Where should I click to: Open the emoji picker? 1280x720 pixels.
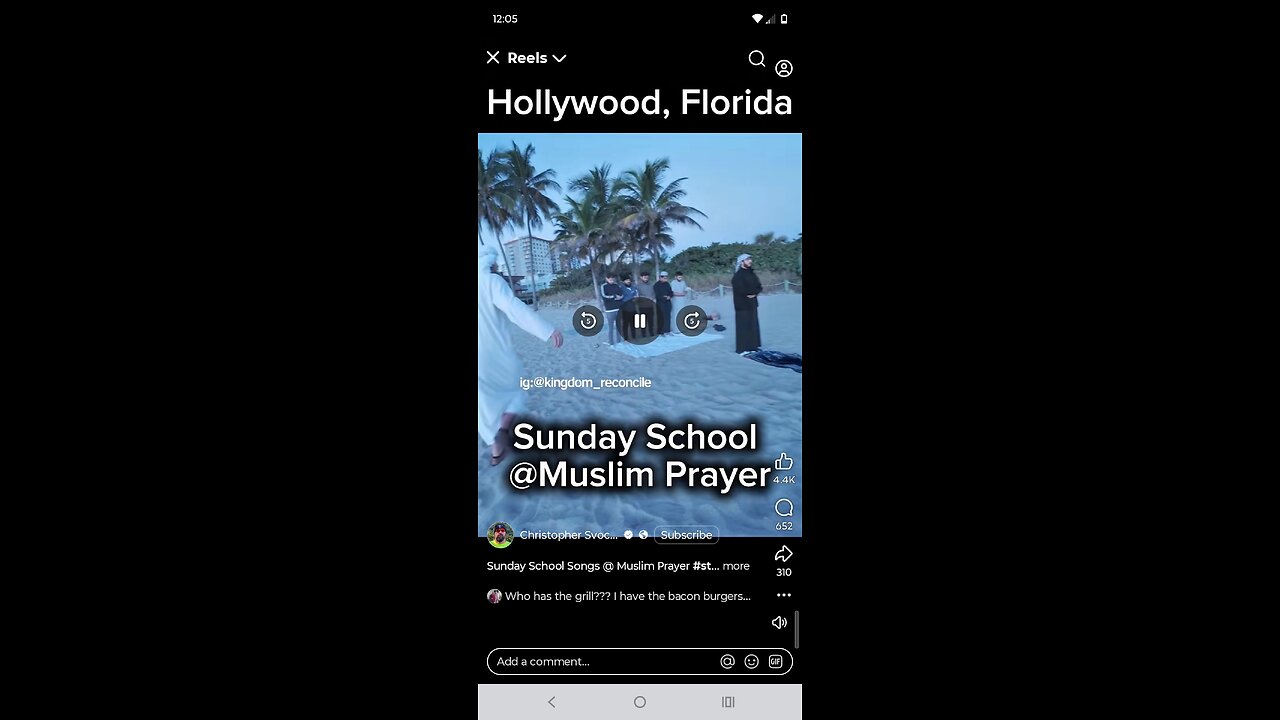pyautogui.click(x=751, y=661)
